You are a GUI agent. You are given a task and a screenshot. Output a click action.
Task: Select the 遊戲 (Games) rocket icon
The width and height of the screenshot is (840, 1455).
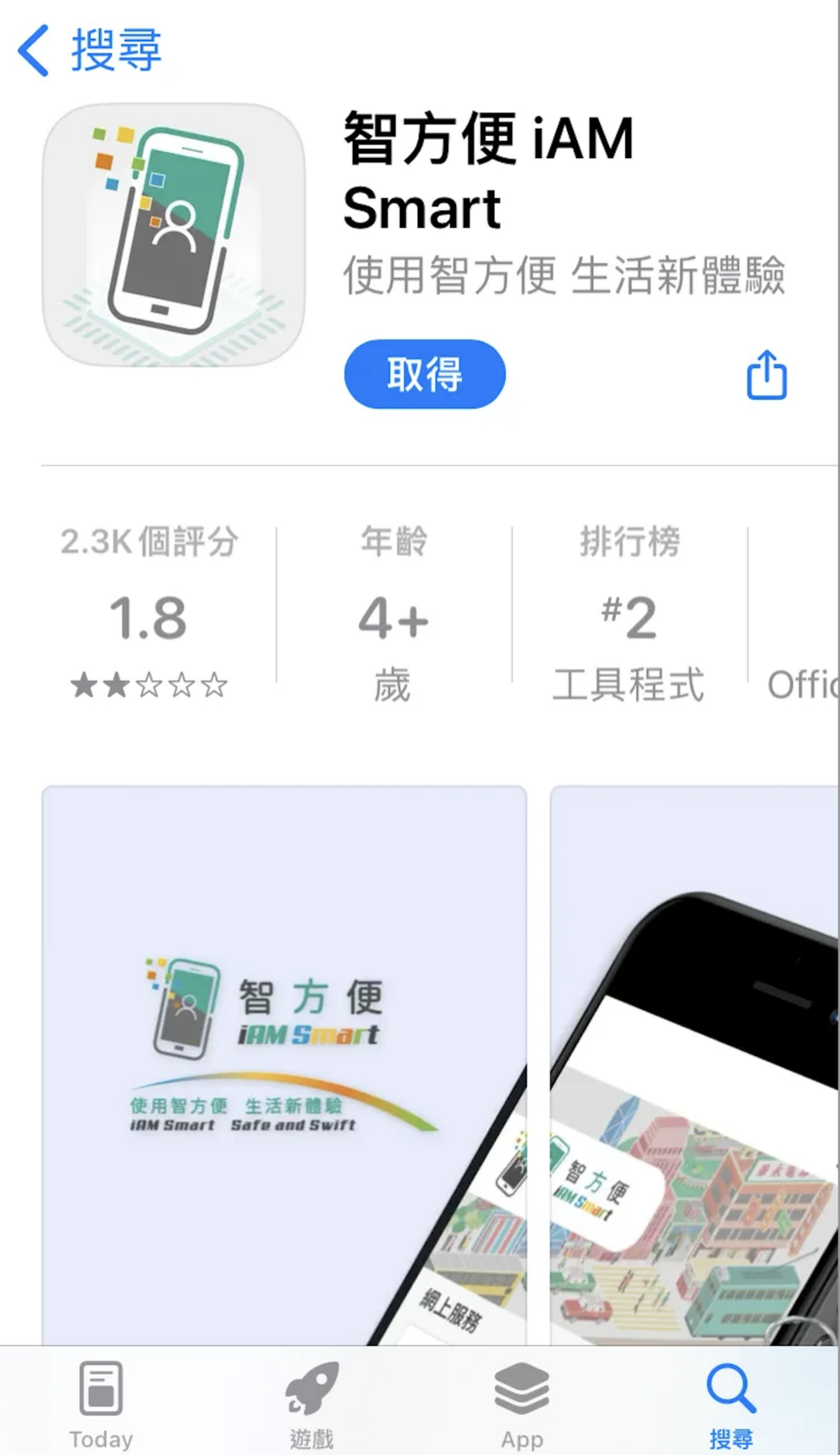click(x=311, y=1382)
